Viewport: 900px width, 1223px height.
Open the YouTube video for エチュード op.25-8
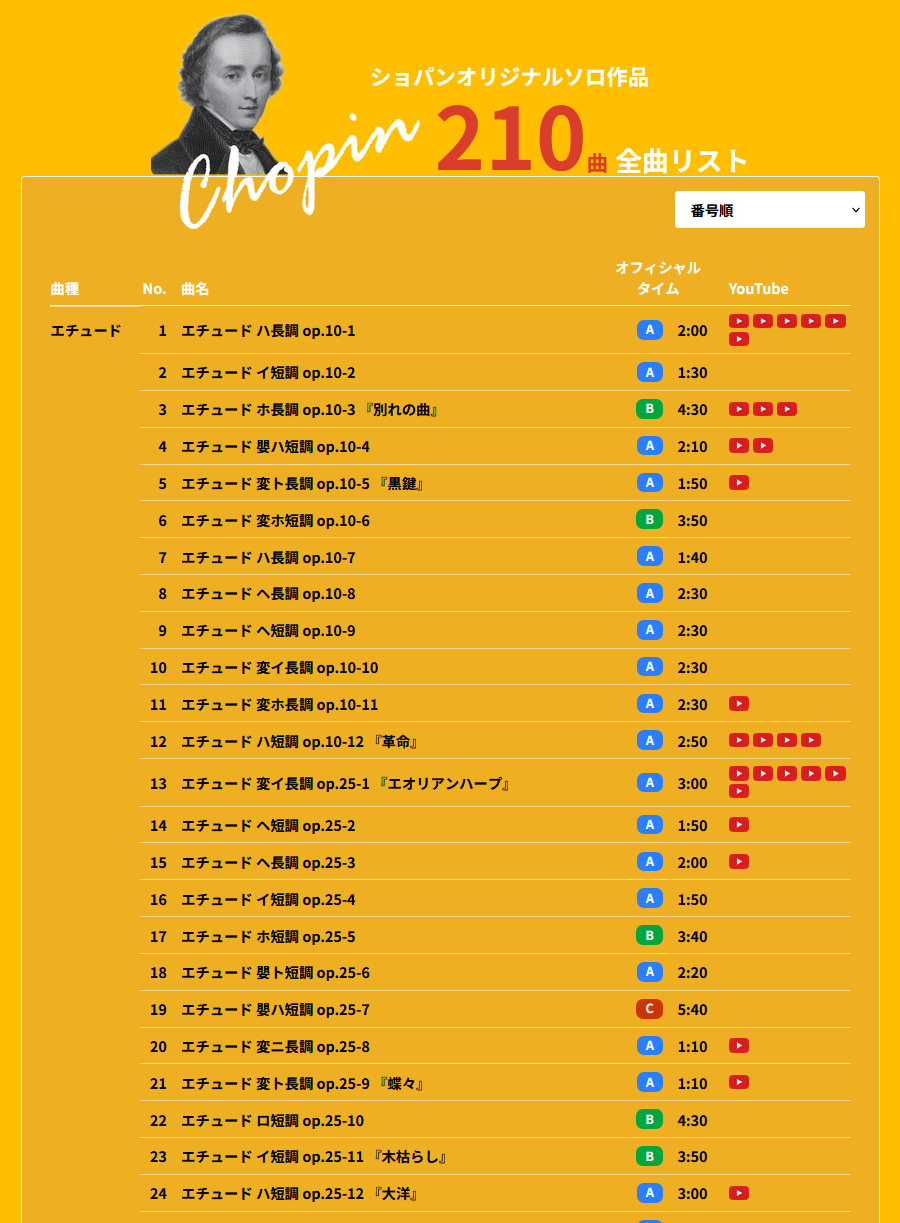click(x=738, y=1046)
